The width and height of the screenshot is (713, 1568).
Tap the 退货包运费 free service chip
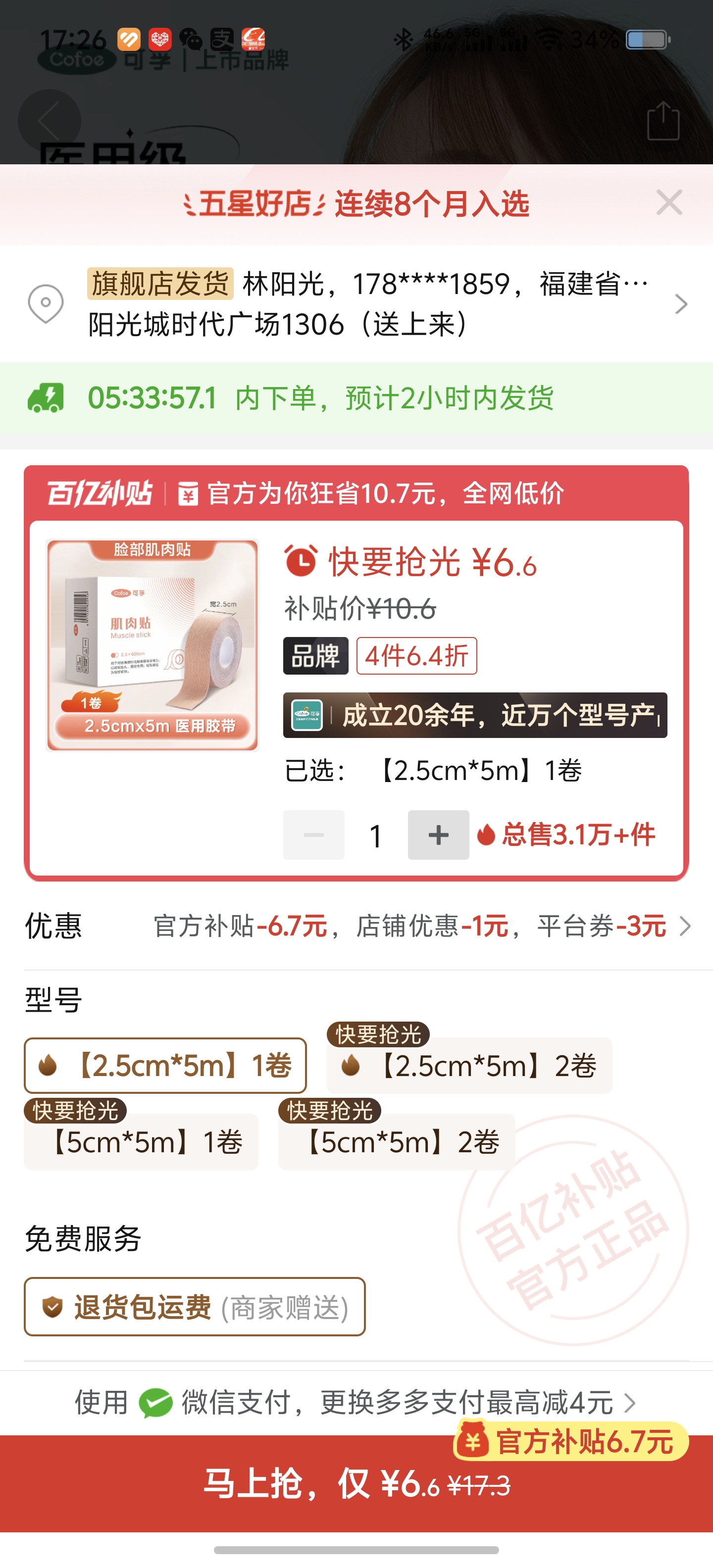click(194, 1307)
